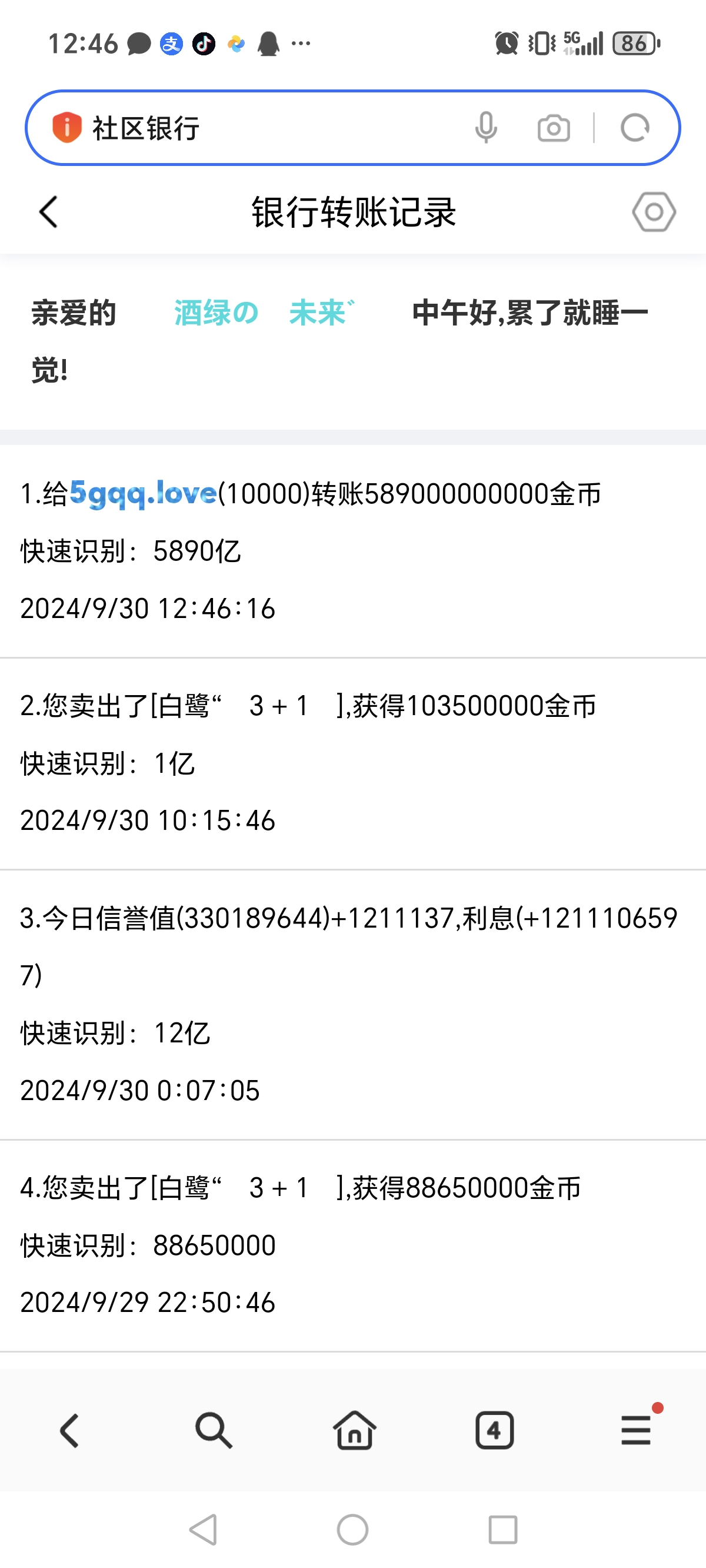Open camera search in address bar

[553, 128]
